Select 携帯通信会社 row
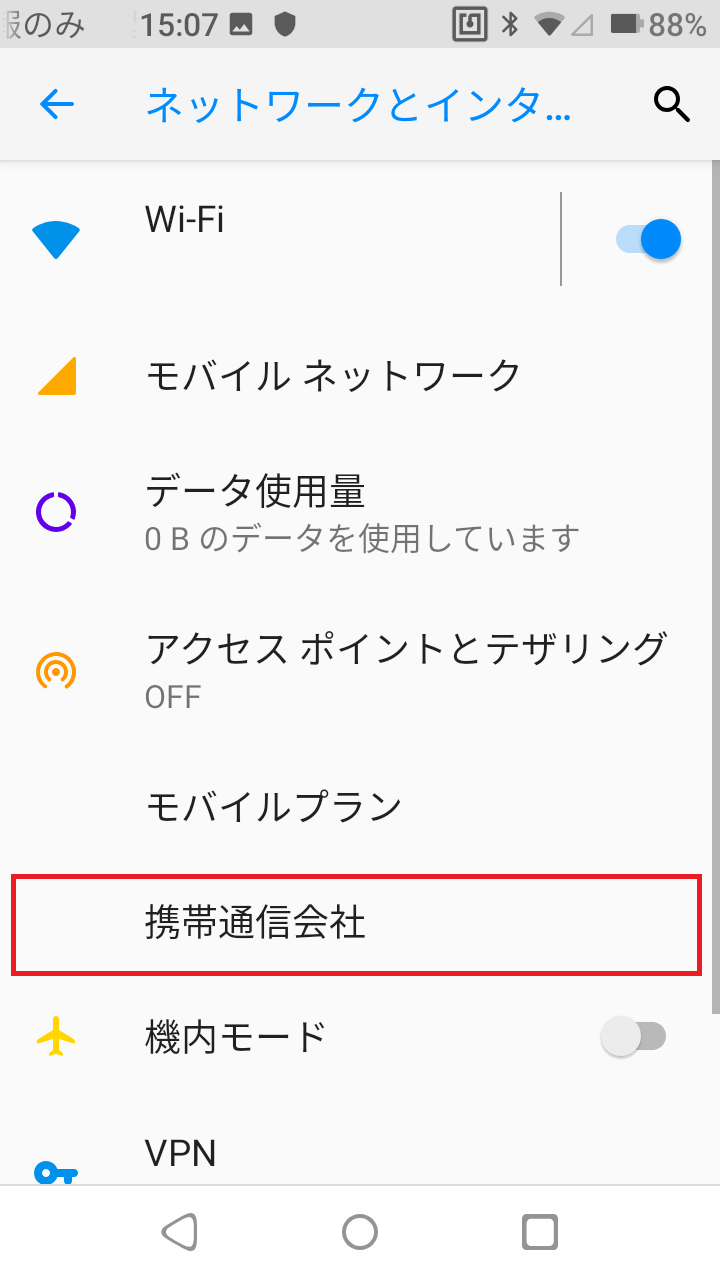Screen dimensions: 720x1280 356,925
